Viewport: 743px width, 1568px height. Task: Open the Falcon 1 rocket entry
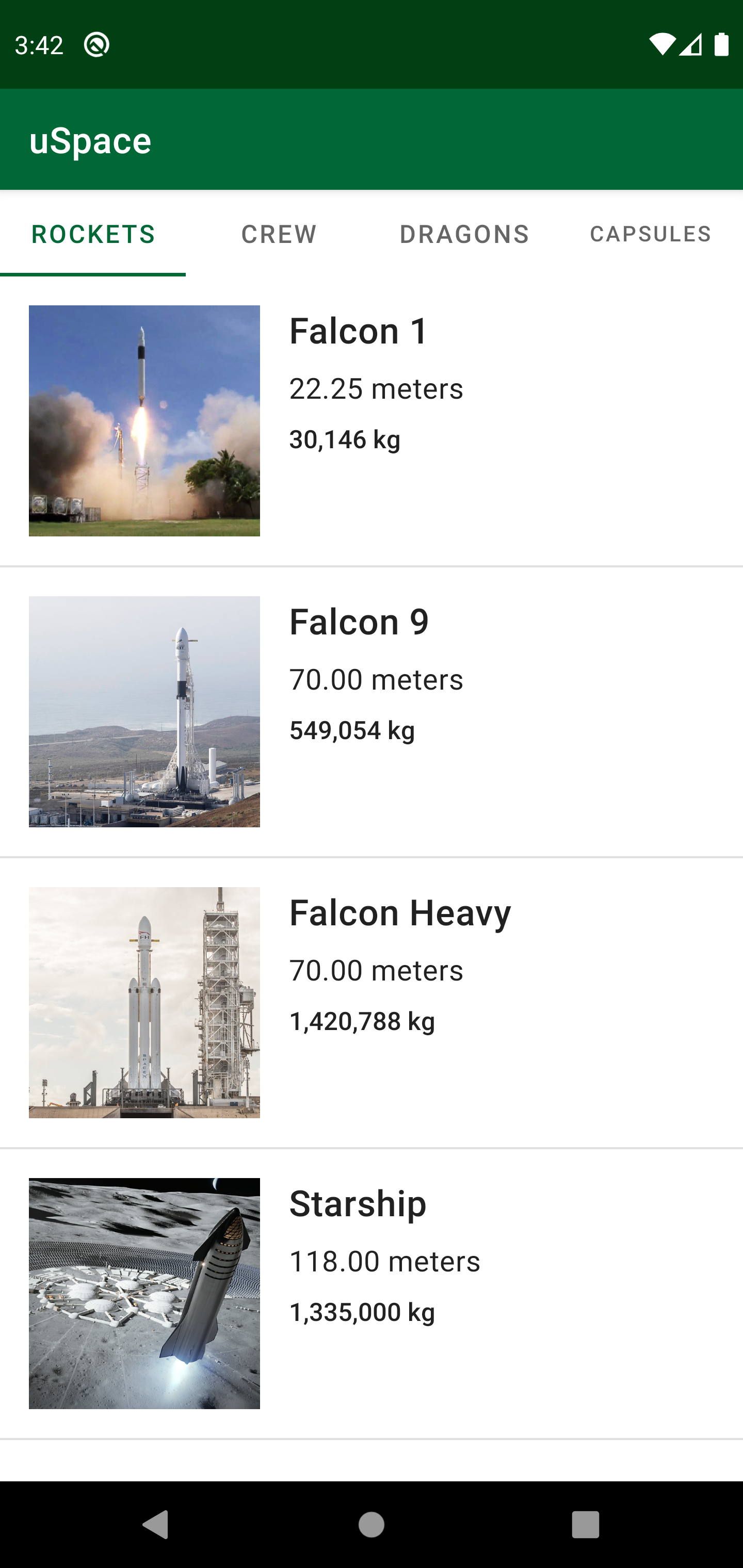pyautogui.click(x=372, y=421)
